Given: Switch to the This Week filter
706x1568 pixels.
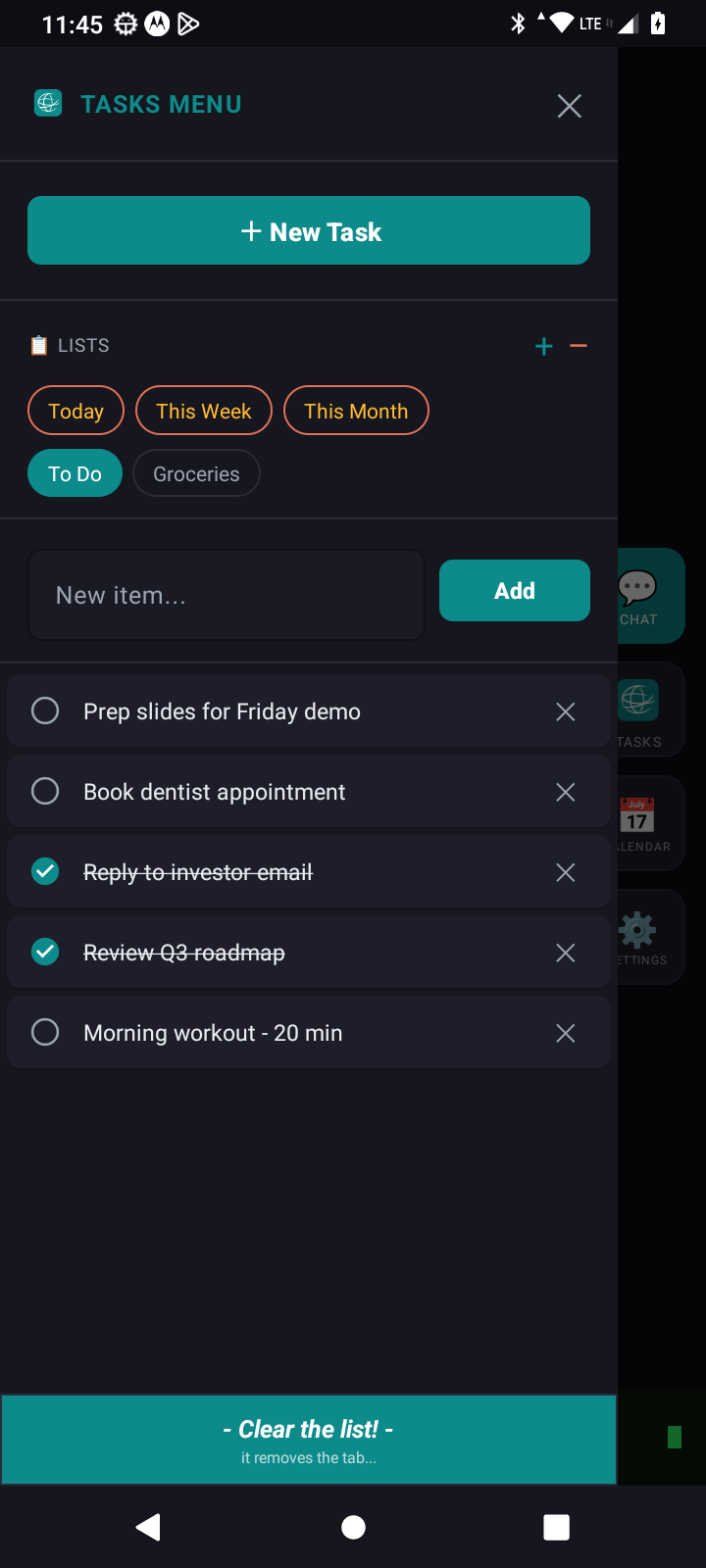Looking at the screenshot, I should (x=203, y=410).
